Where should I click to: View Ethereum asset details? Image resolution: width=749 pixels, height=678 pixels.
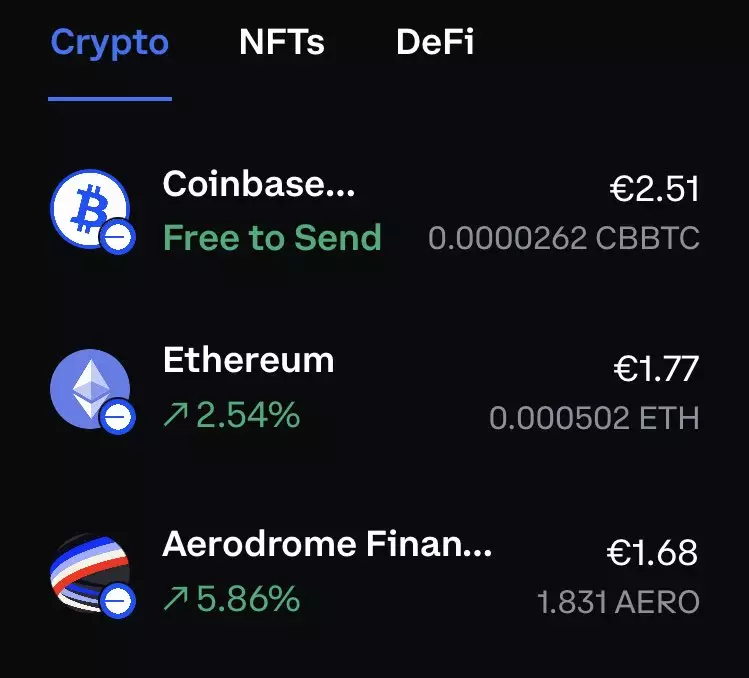pos(374,388)
